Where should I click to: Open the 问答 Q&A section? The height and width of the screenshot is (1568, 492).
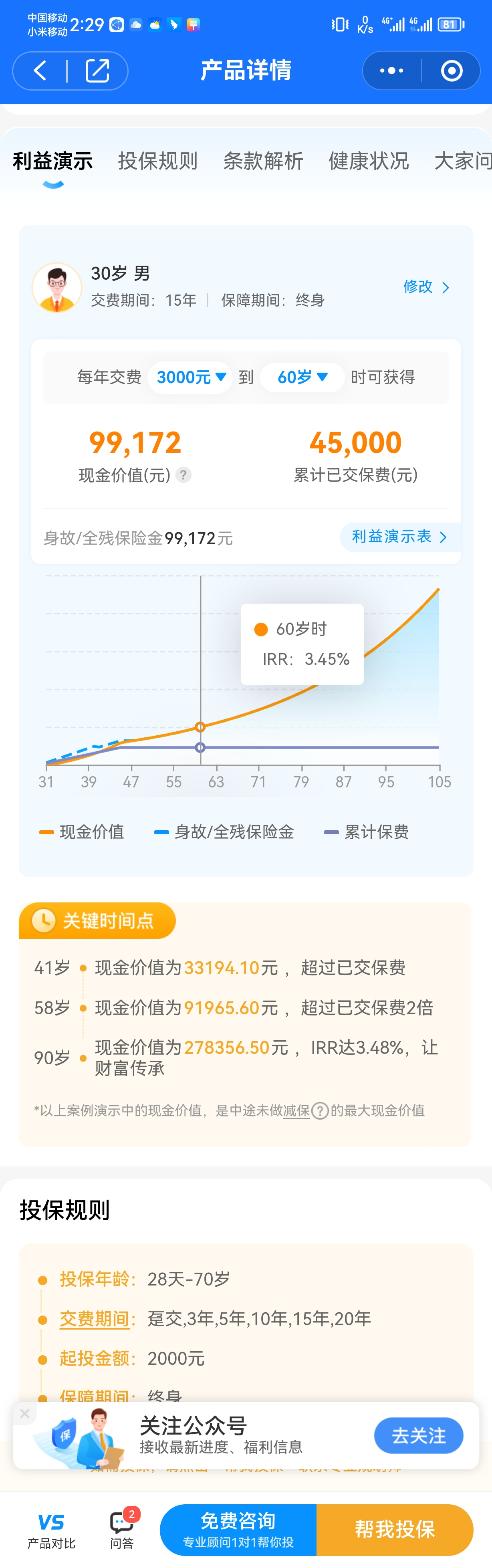point(122,1530)
